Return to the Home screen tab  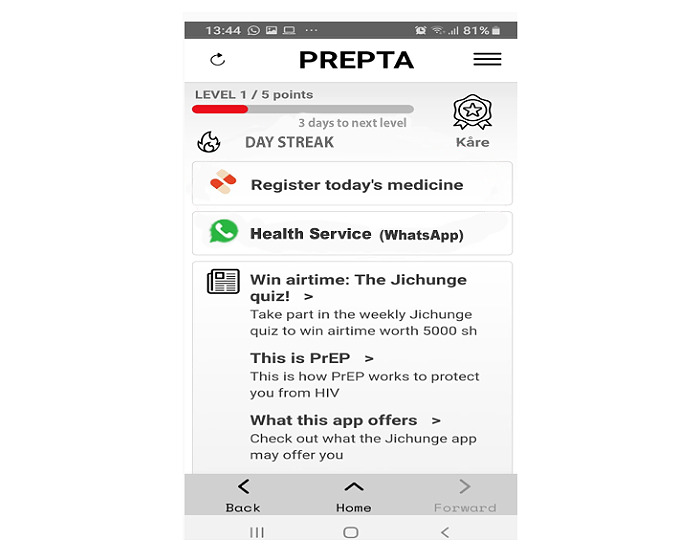click(x=353, y=496)
